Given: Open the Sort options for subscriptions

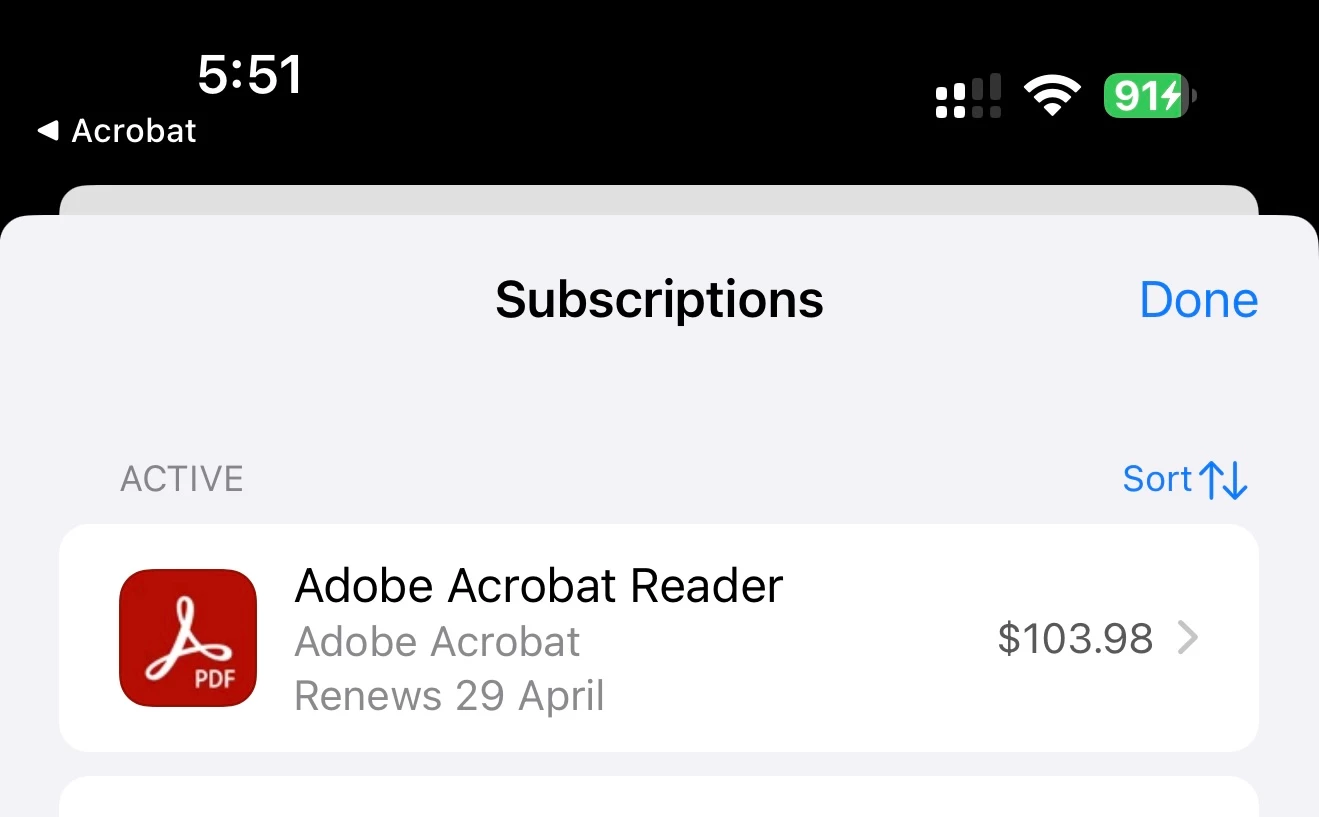Looking at the screenshot, I should (1185, 480).
